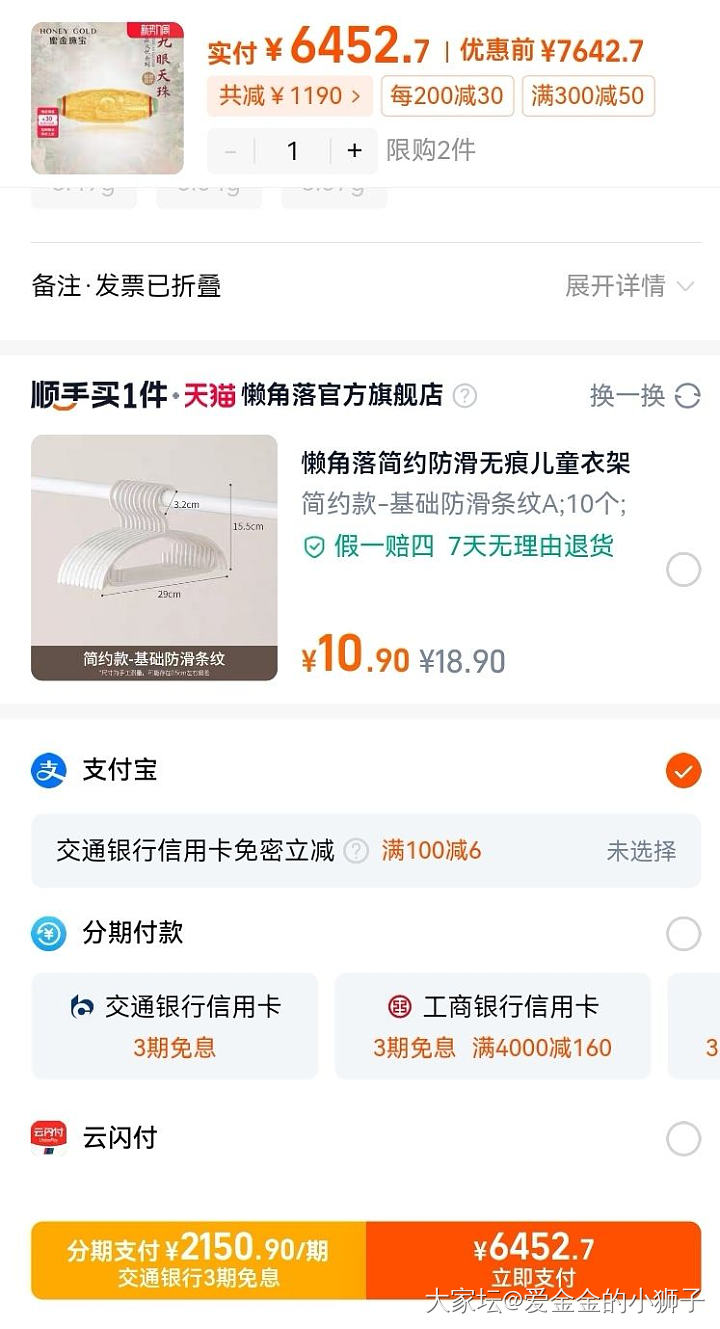Open the help icon beside 懒角落官方旗舰店

(464, 396)
